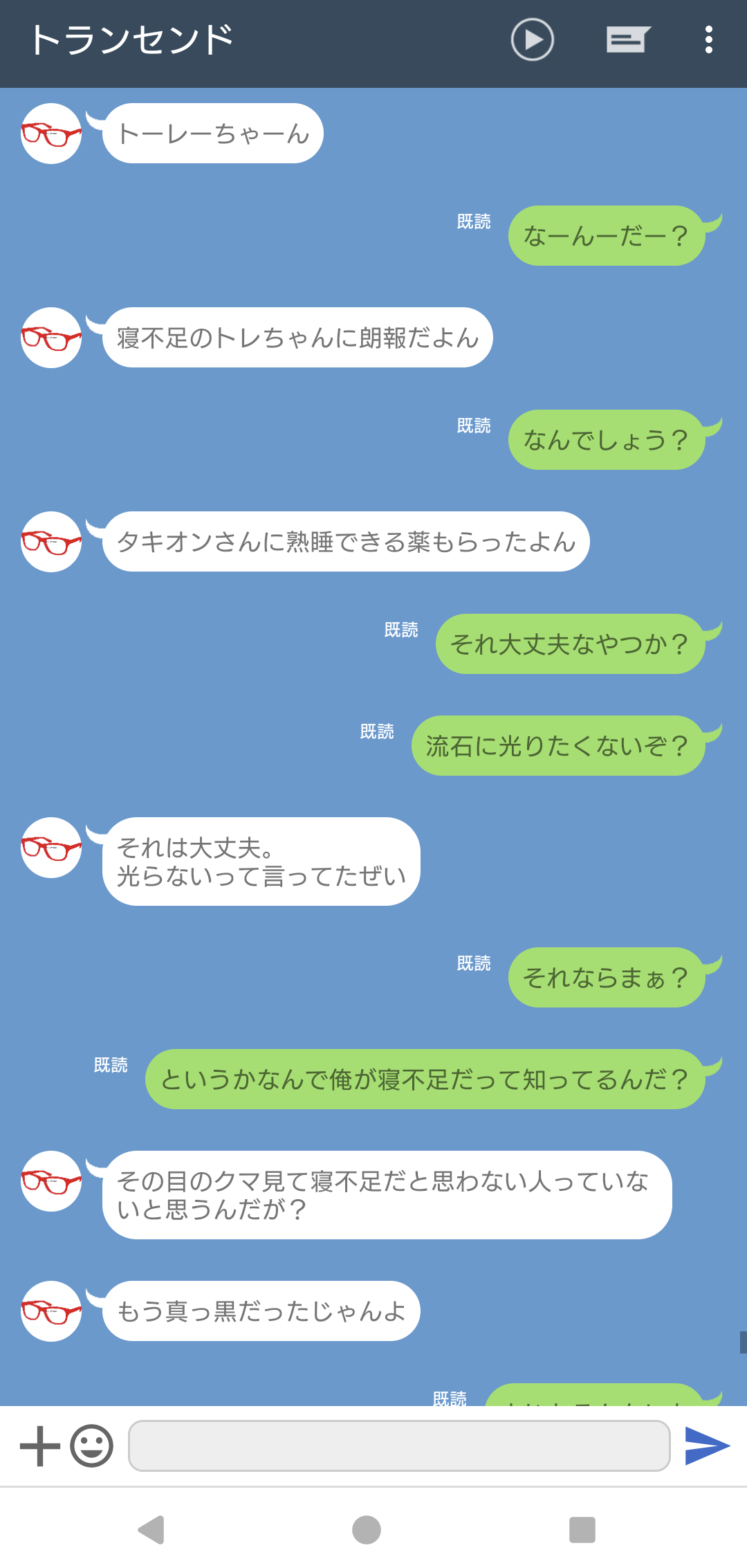Viewport: 747px width, 1568px height.
Task: Open the emoji picker
Action: (x=92, y=1446)
